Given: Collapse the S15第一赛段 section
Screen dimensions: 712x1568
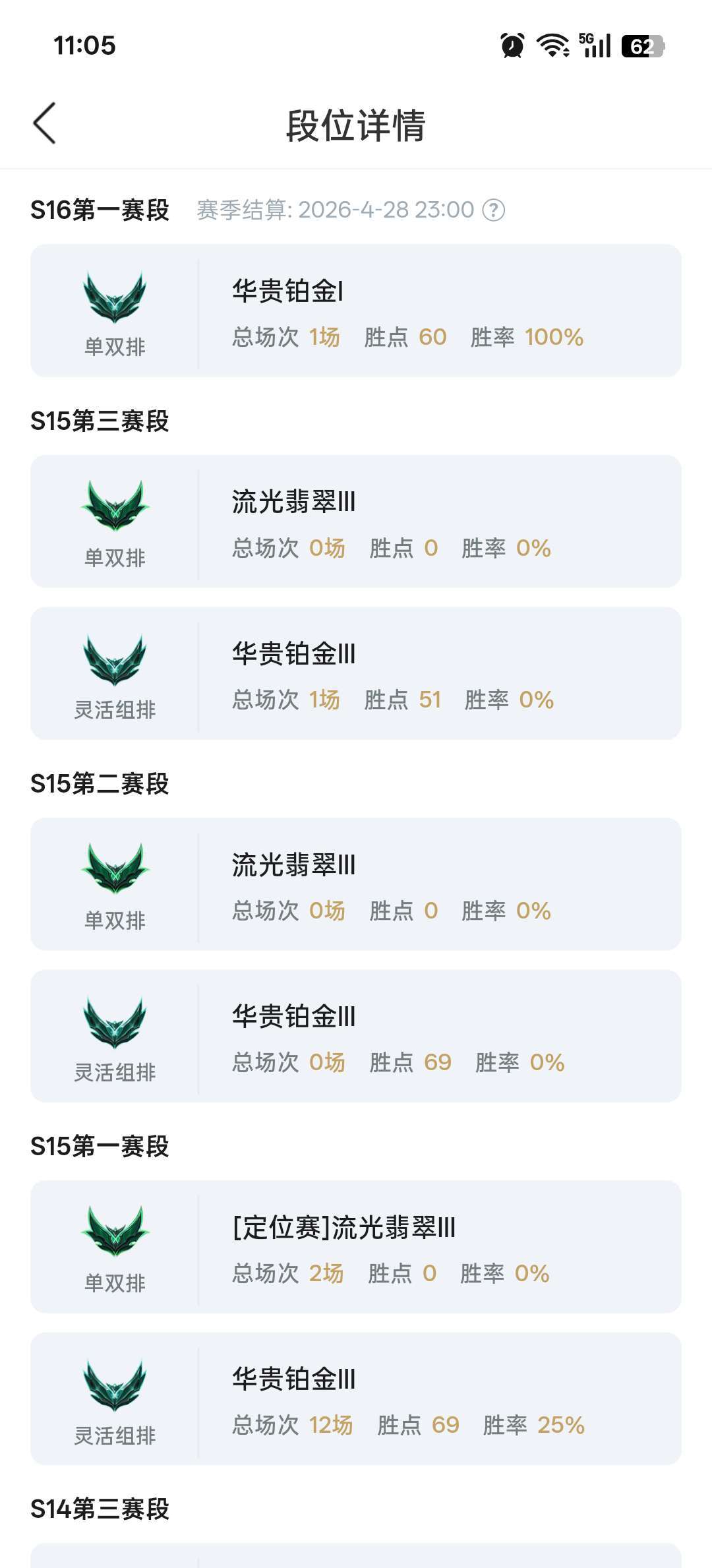Looking at the screenshot, I should click(100, 1145).
